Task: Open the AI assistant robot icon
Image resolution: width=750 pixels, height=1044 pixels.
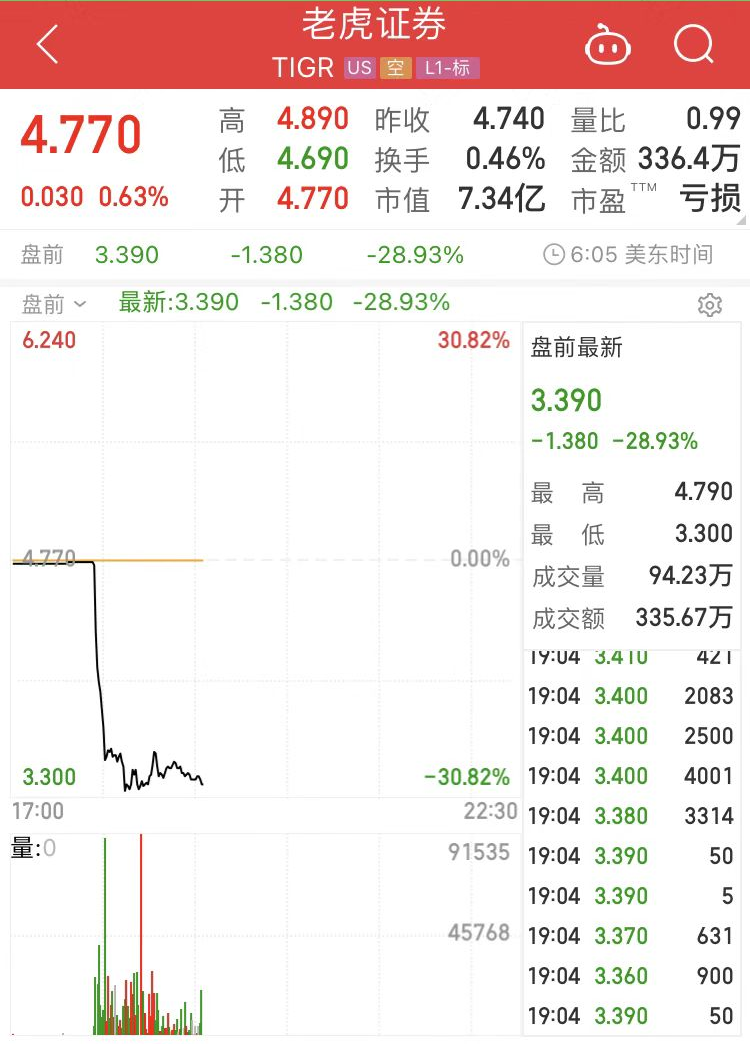Action: pyautogui.click(x=608, y=44)
